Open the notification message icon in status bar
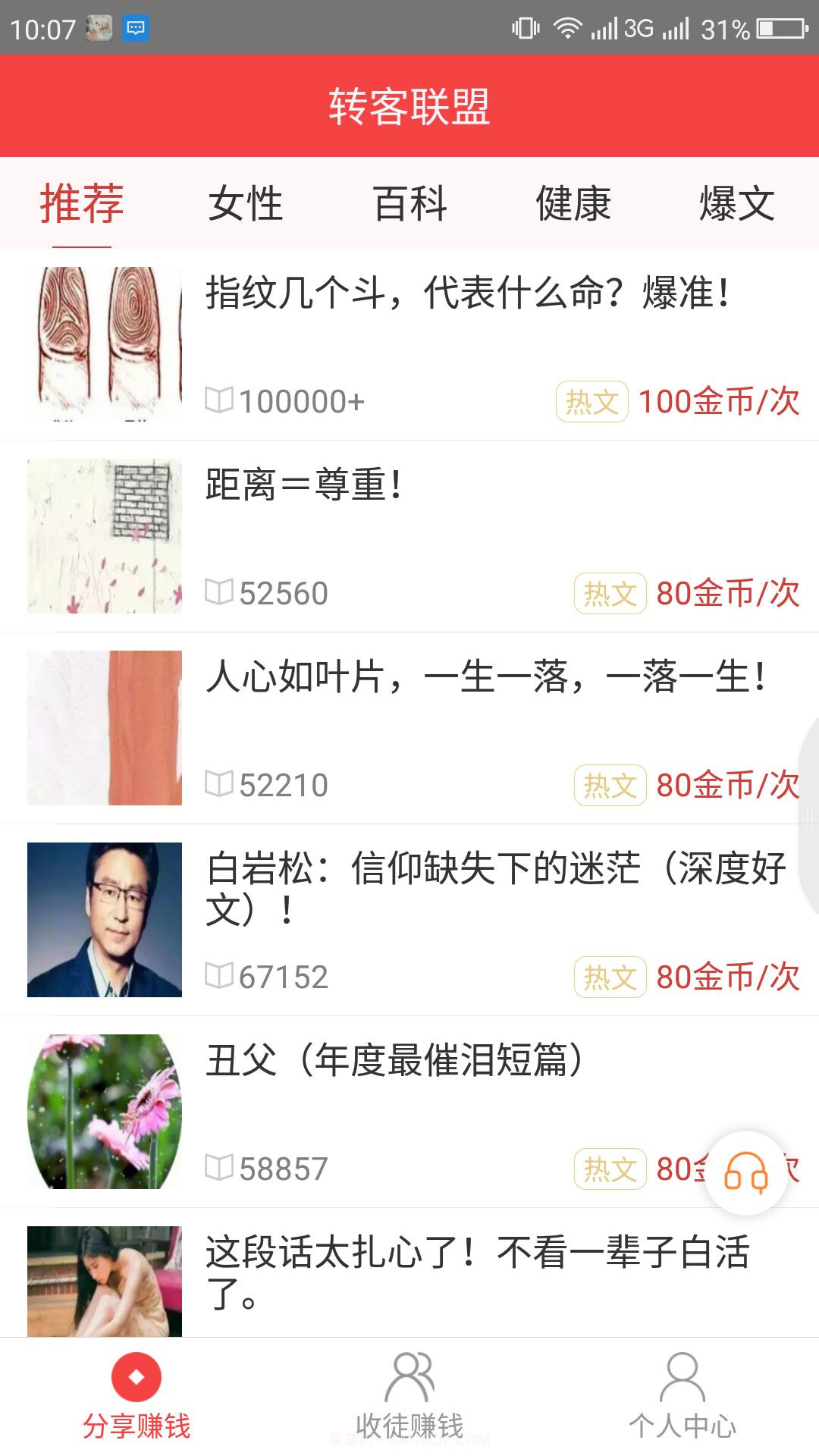Viewport: 819px width, 1456px height. (x=133, y=27)
